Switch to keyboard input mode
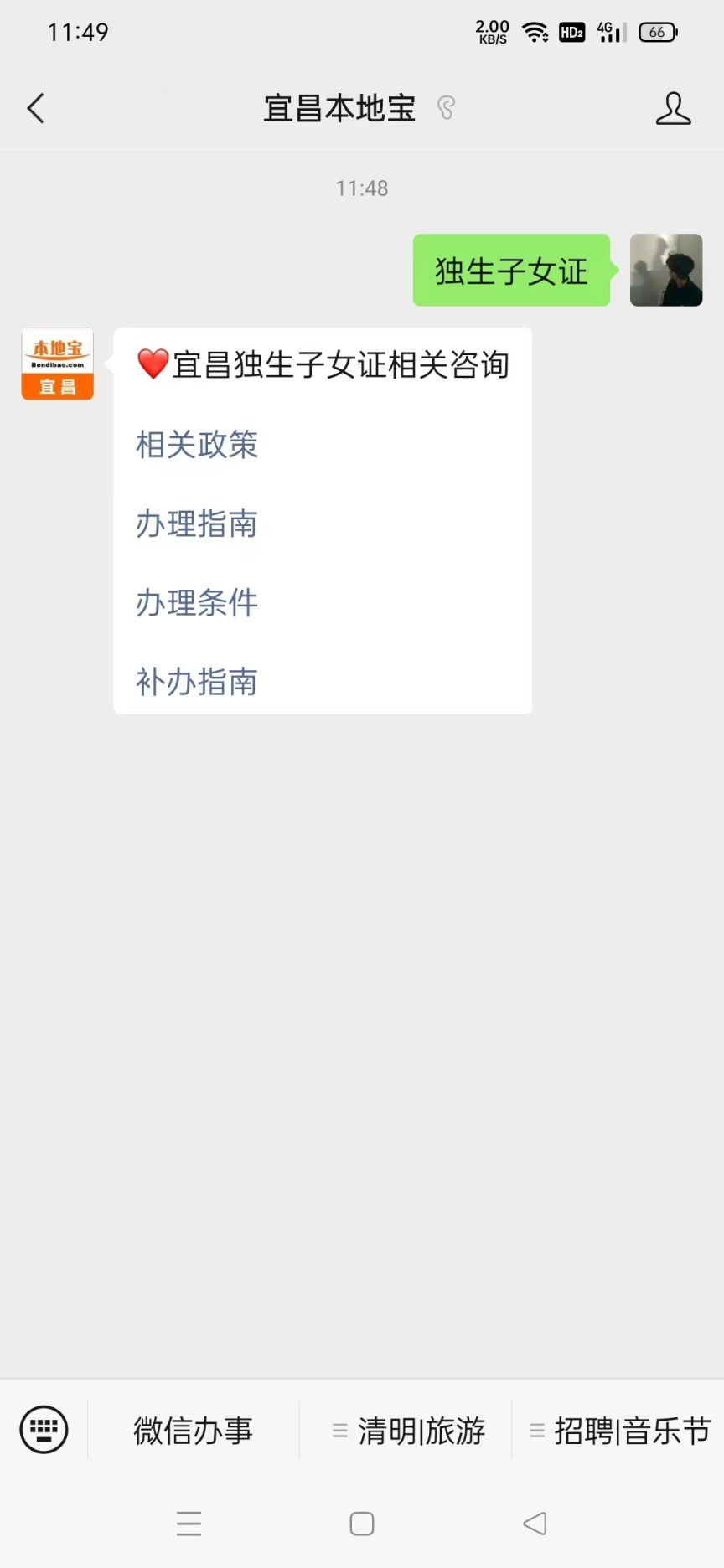724x1568 pixels. click(44, 1430)
